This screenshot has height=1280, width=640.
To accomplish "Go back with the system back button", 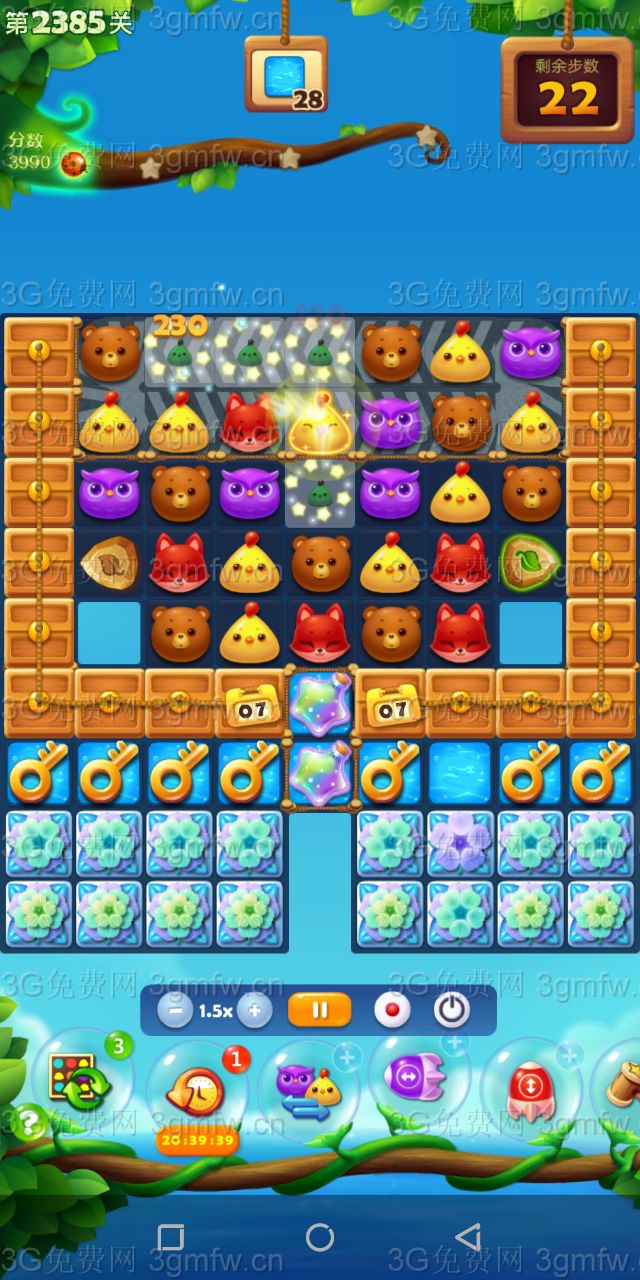I will click(x=467, y=1237).
